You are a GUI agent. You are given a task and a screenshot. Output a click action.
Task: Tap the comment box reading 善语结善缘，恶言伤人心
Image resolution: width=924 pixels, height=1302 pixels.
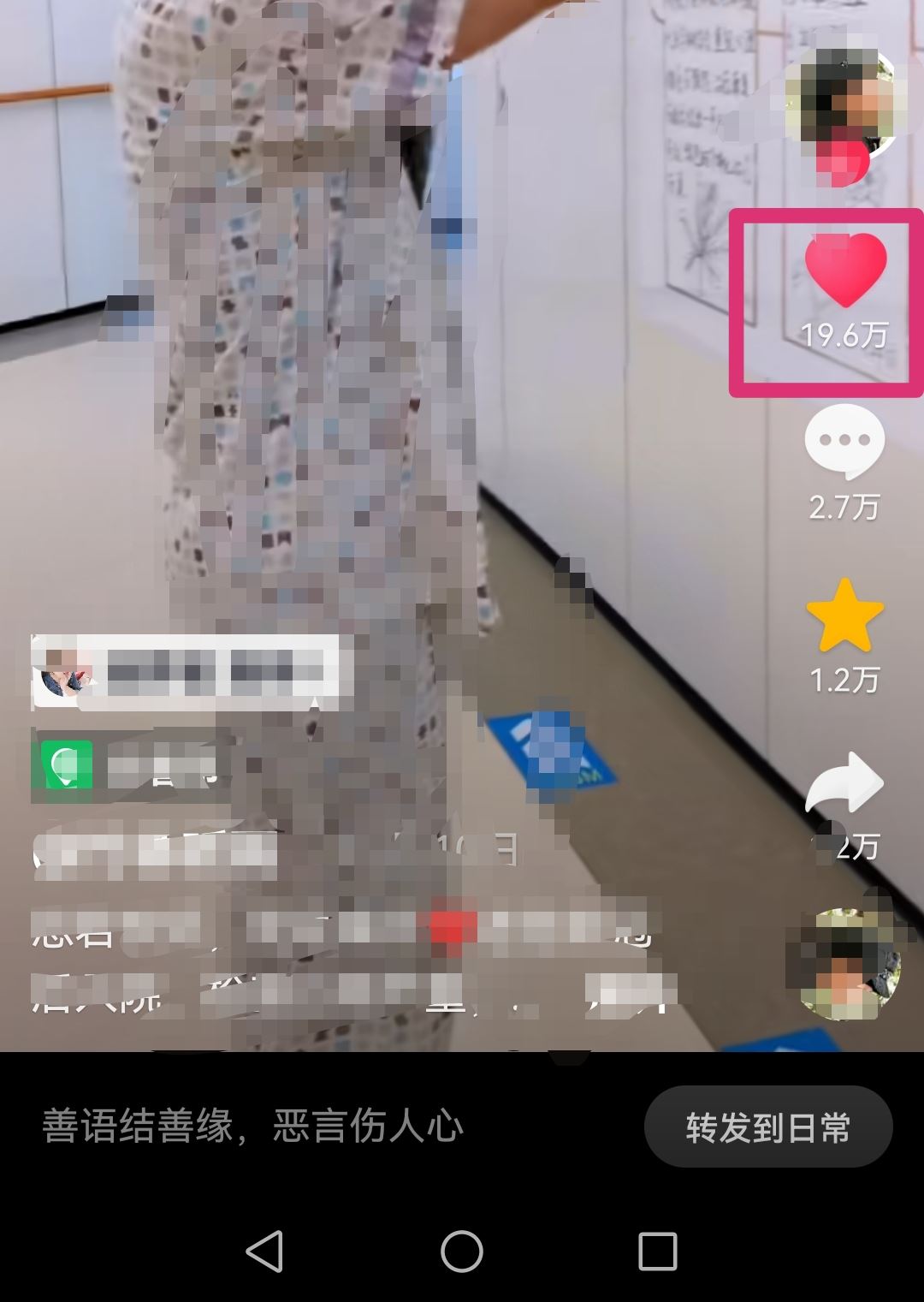tap(252, 1127)
